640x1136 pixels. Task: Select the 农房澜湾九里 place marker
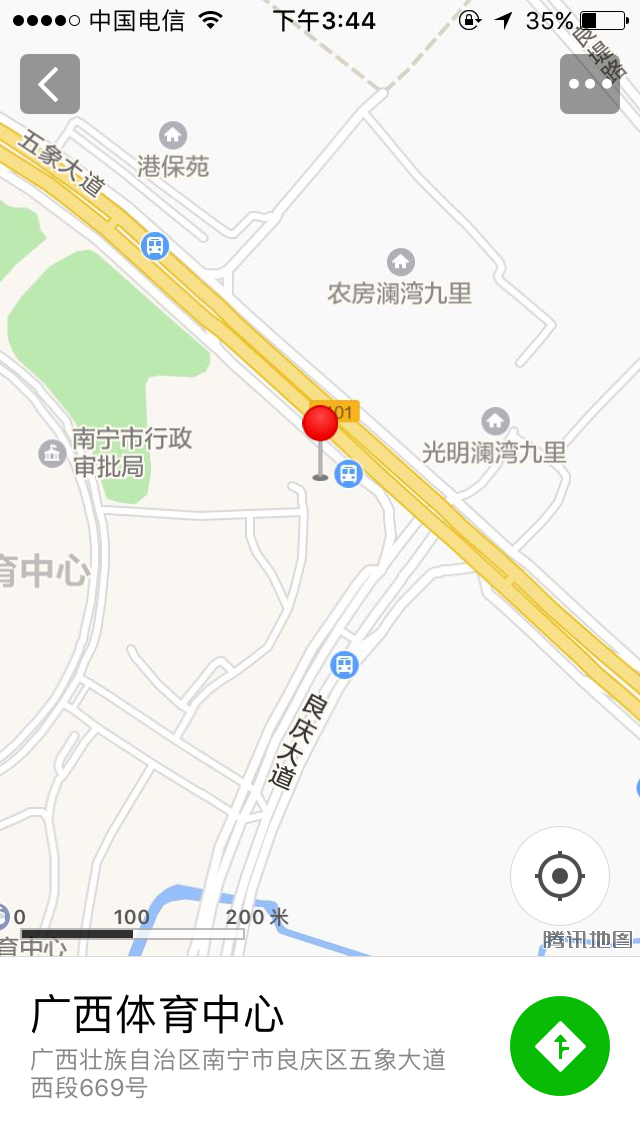click(x=400, y=262)
